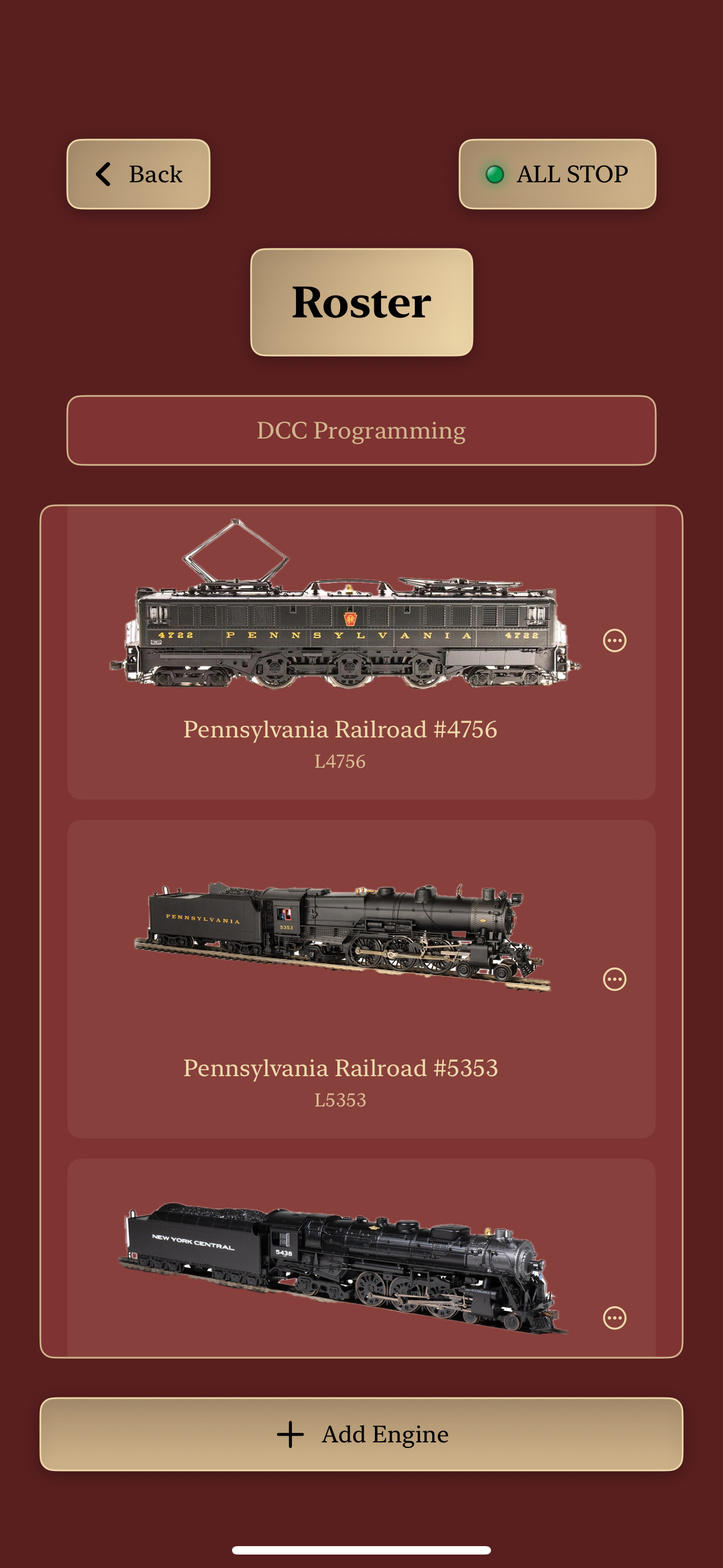Open options for Pennsylvania Railroad #4756
This screenshot has height=1568, width=723.
[x=614, y=640]
